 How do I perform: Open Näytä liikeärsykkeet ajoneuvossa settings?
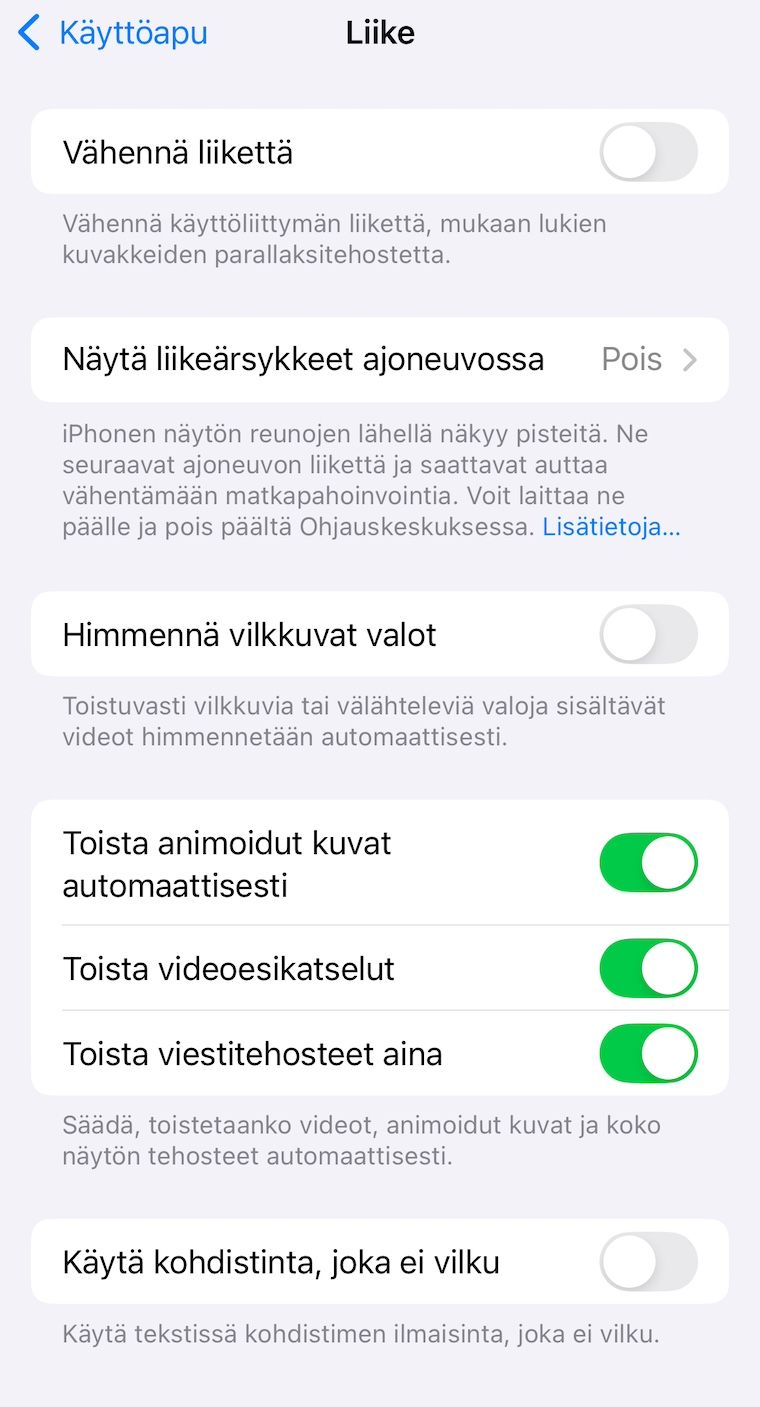coord(380,360)
